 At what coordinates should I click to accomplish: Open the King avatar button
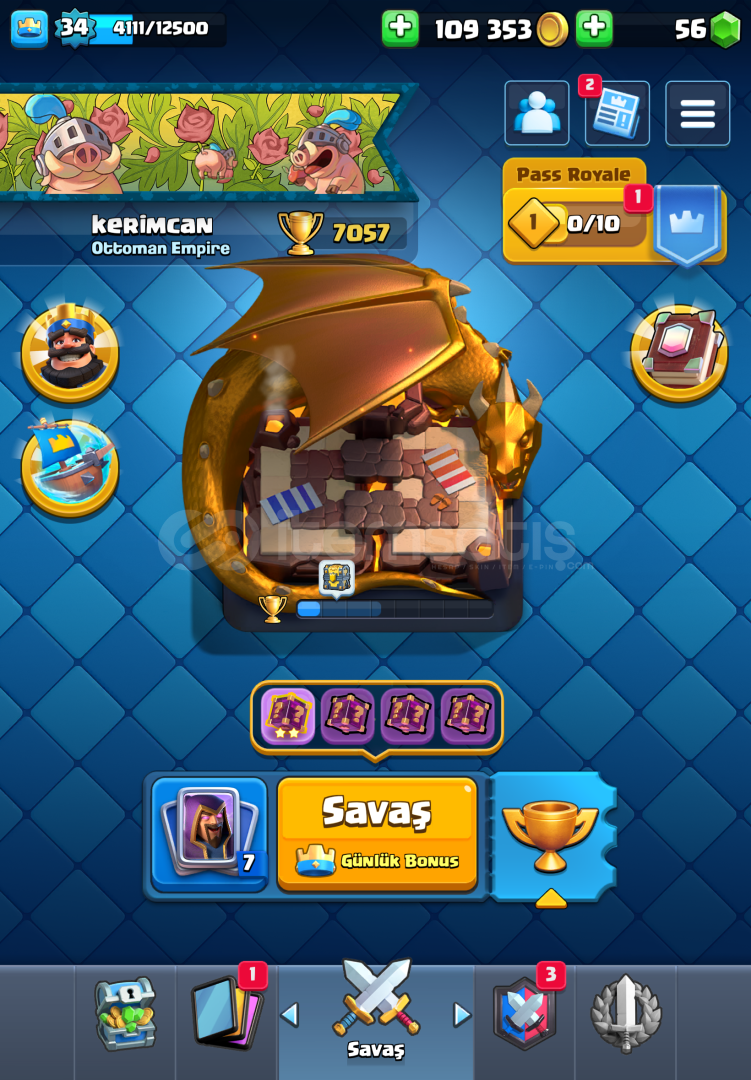[x=70, y=353]
